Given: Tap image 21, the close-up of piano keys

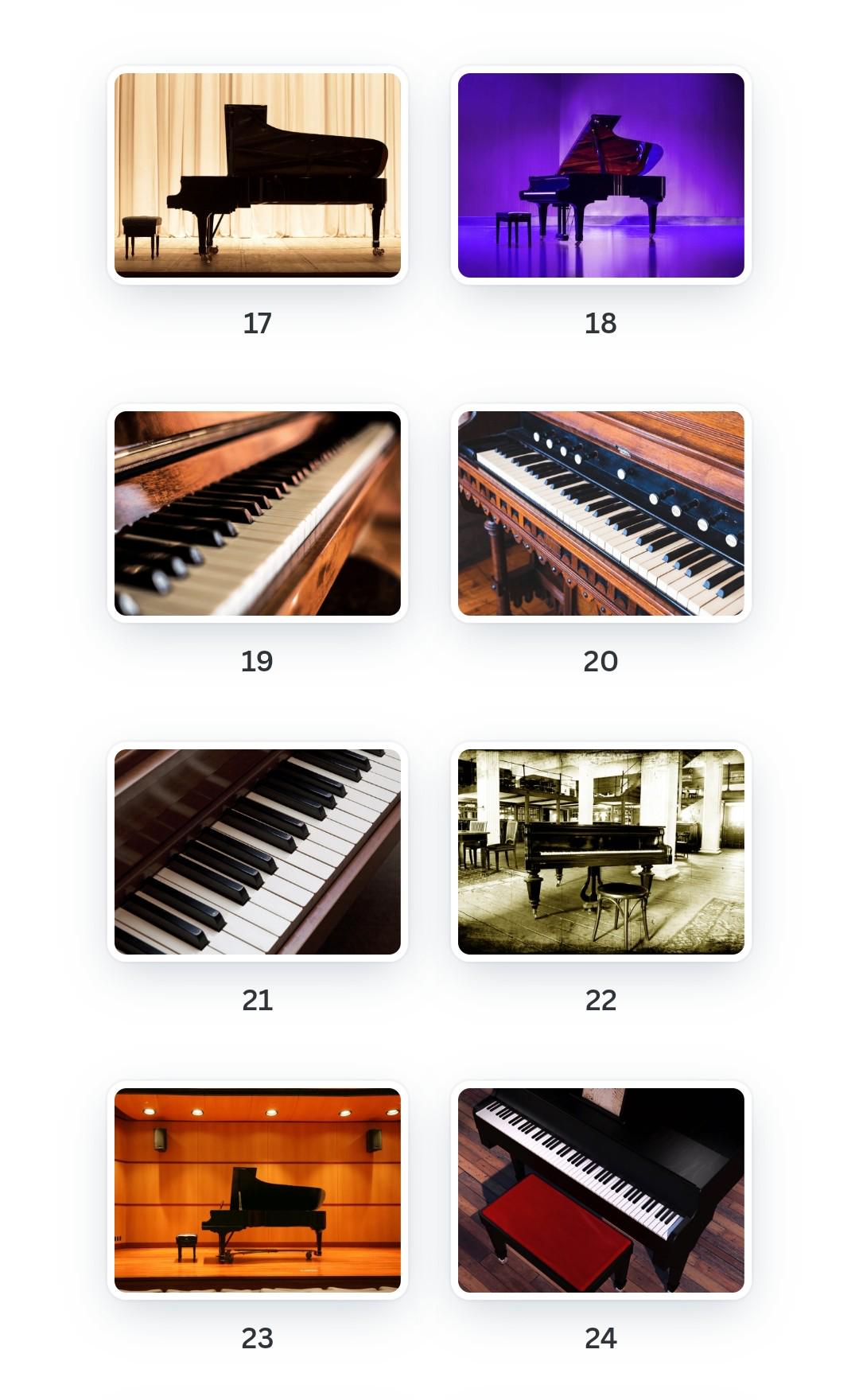Looking at the screenshot, I should coord(257,851).
